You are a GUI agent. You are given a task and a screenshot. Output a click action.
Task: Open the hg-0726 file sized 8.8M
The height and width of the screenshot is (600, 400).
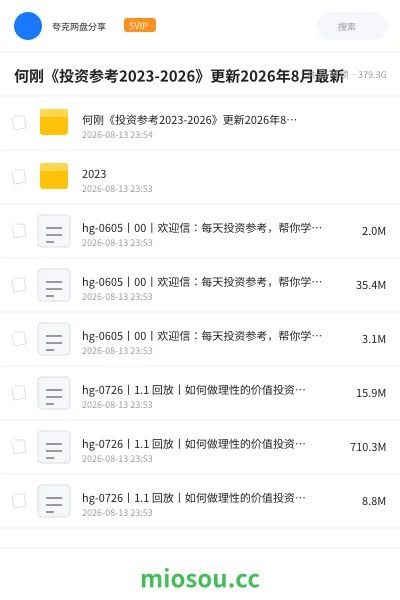point(200,501)
